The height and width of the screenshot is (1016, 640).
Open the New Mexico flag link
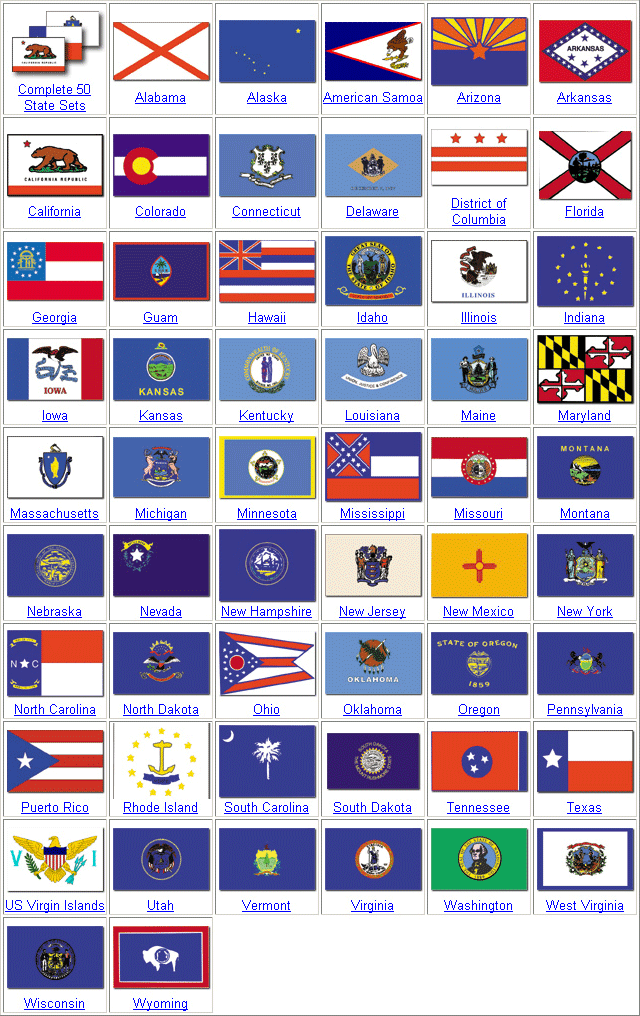click(478, 612)
